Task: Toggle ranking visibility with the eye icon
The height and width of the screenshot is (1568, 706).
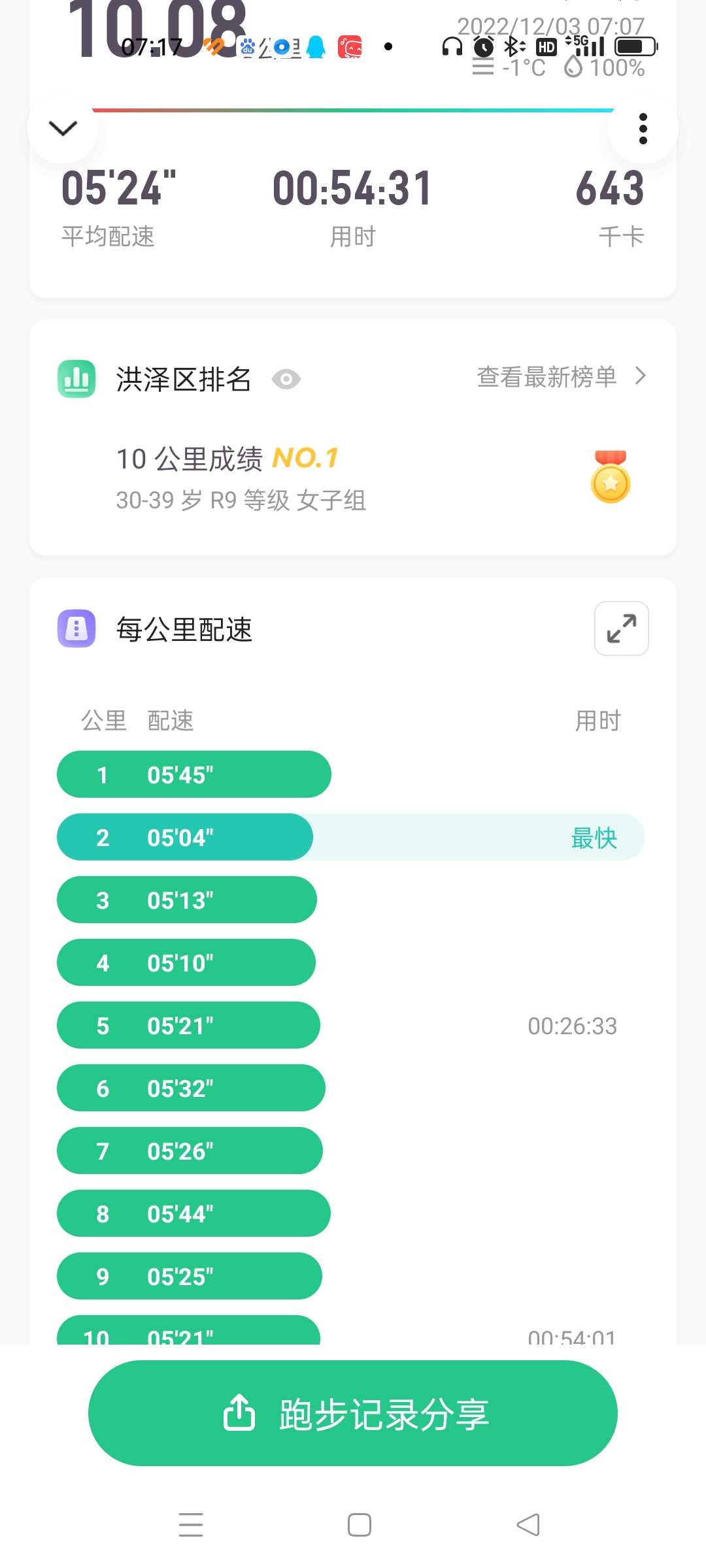Action: [x=286, y=379]
